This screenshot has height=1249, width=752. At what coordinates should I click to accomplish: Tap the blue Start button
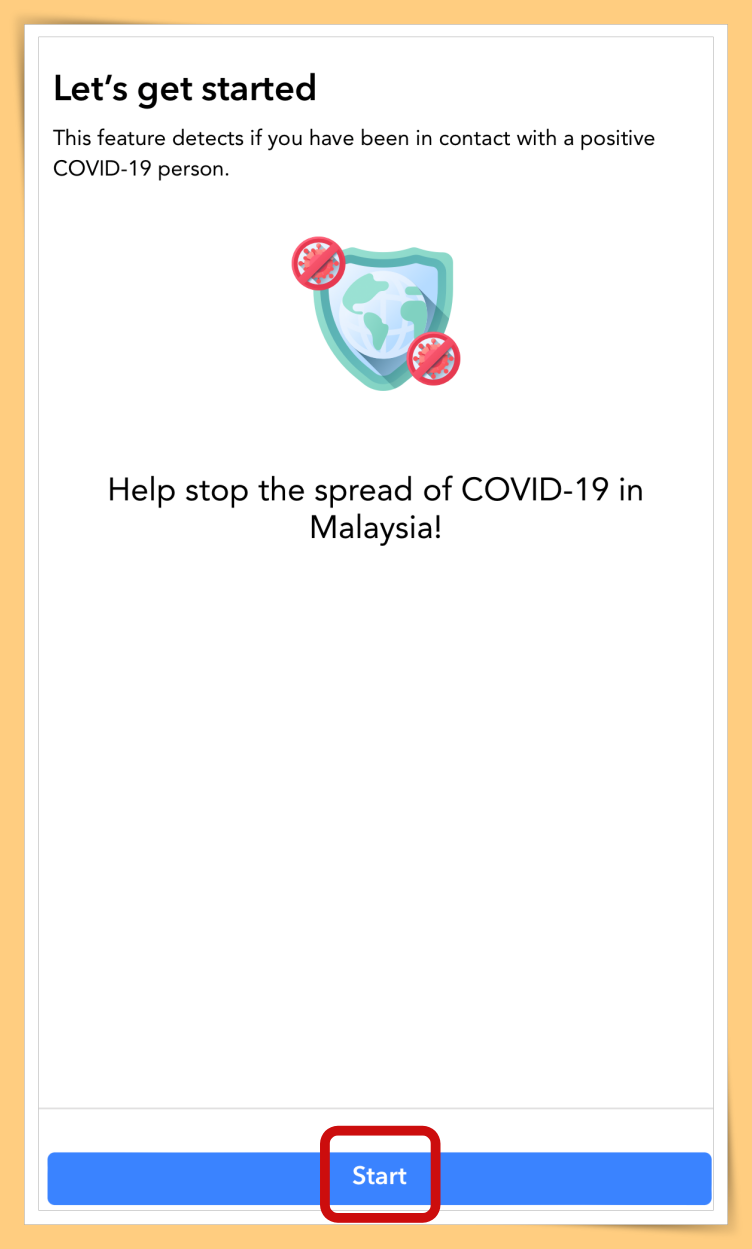[379, 1177]
